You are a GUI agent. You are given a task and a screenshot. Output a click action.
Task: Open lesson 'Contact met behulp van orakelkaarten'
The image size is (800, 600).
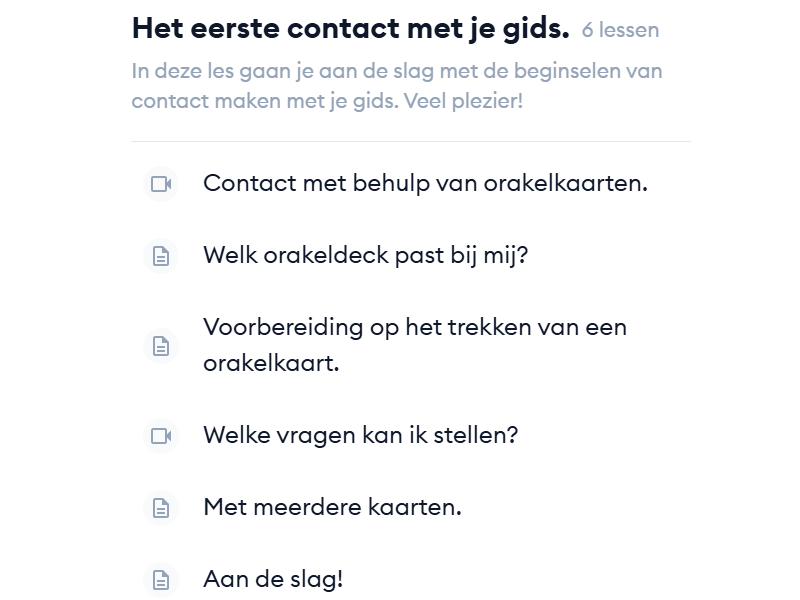[x=425, y=184]
